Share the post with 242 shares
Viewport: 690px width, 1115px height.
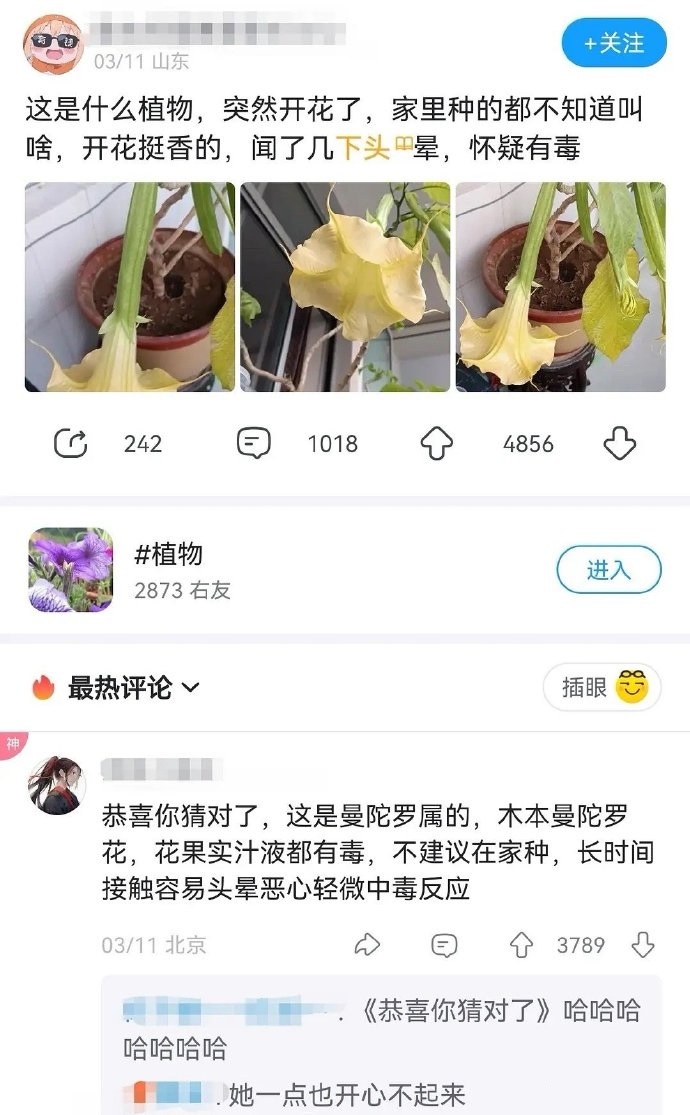[71, 443]
